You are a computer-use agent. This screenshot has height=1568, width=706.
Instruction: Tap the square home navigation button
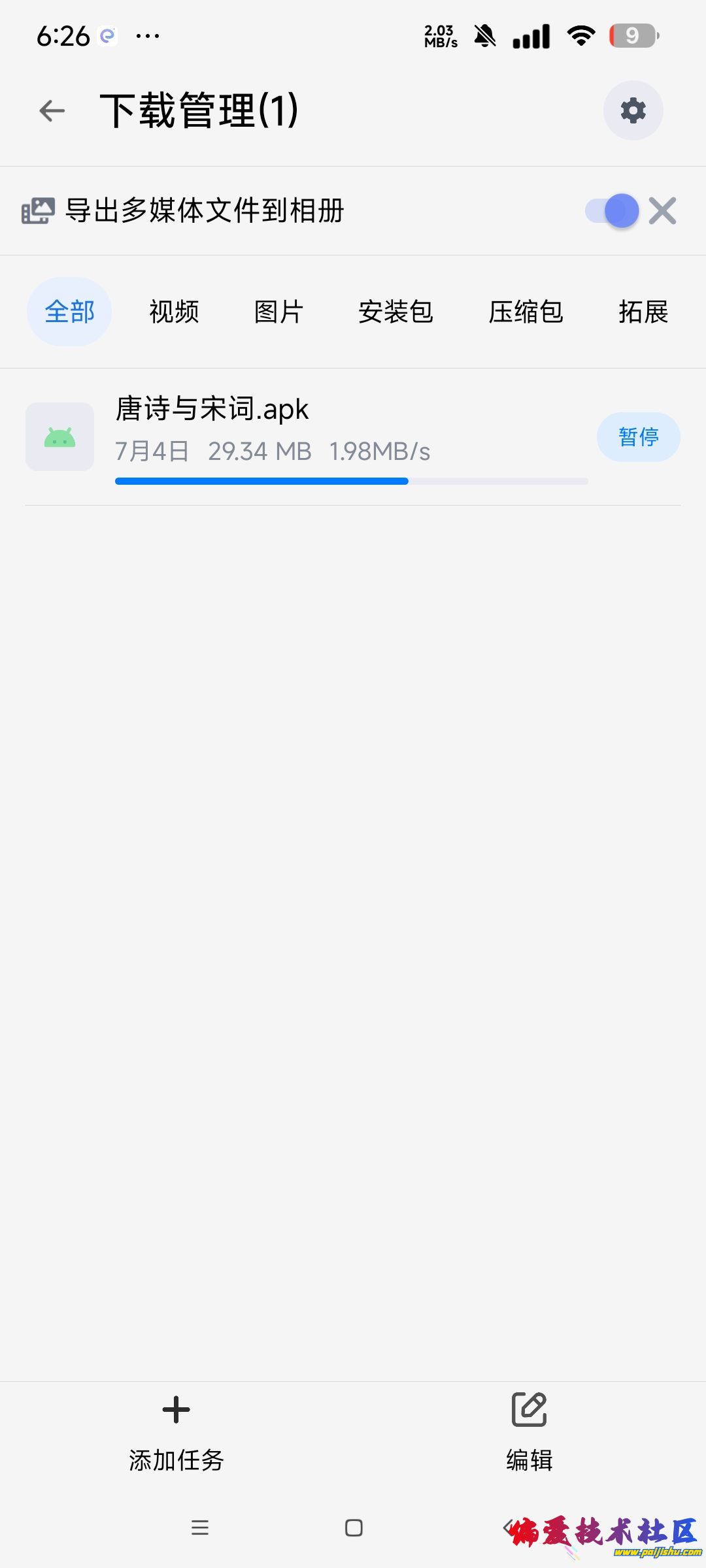pos(352,1528)
